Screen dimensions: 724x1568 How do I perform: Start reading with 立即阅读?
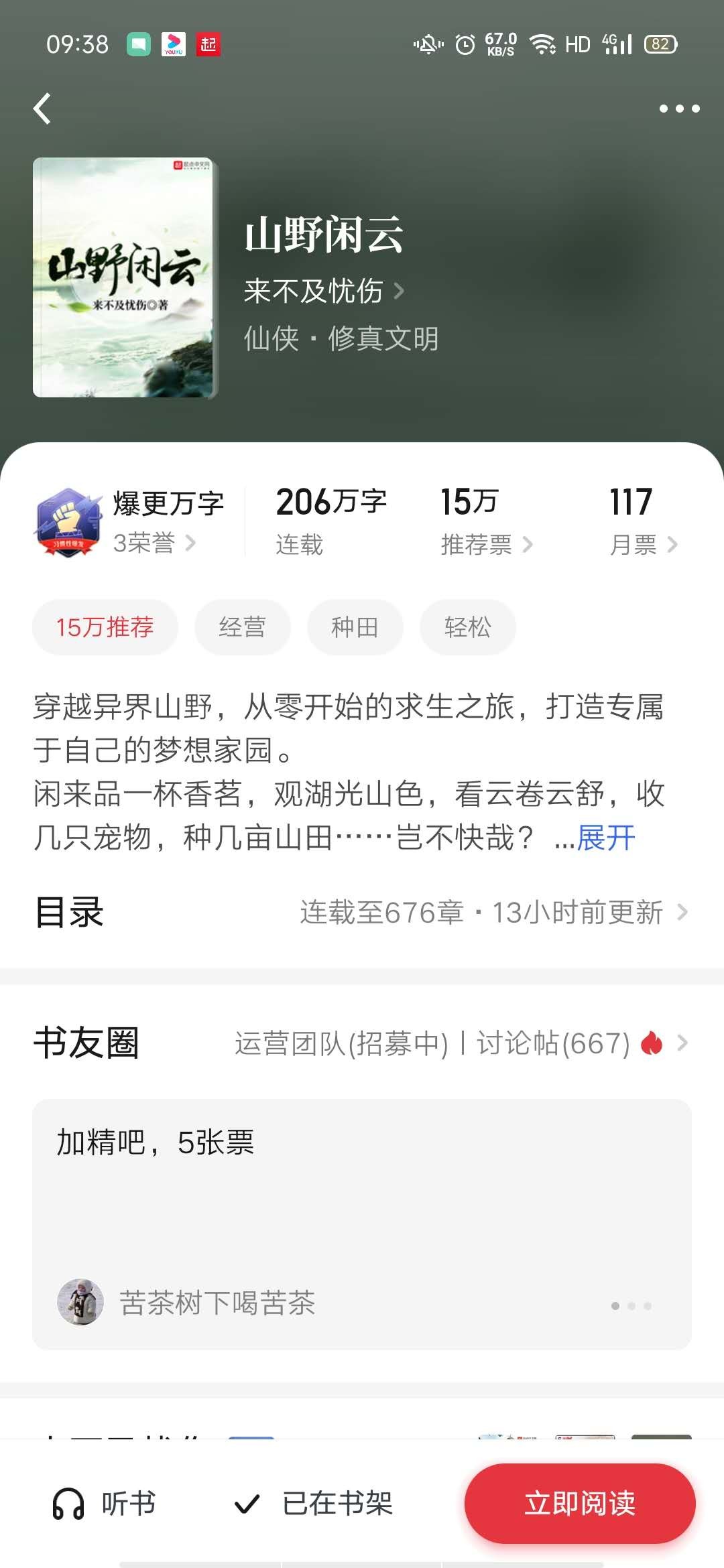point(580,1504)
